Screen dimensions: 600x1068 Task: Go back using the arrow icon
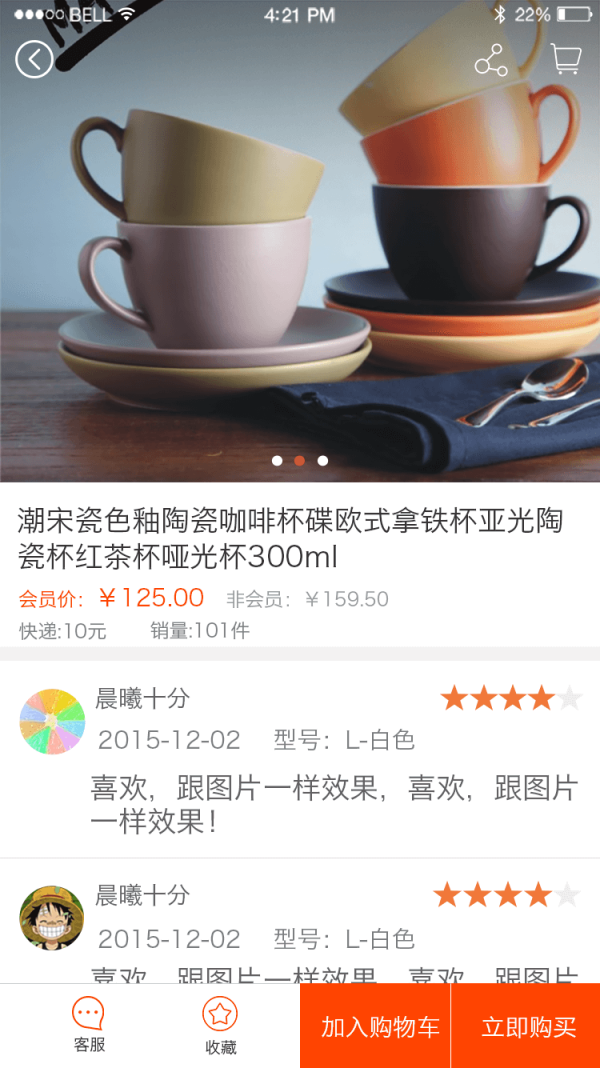34,60
